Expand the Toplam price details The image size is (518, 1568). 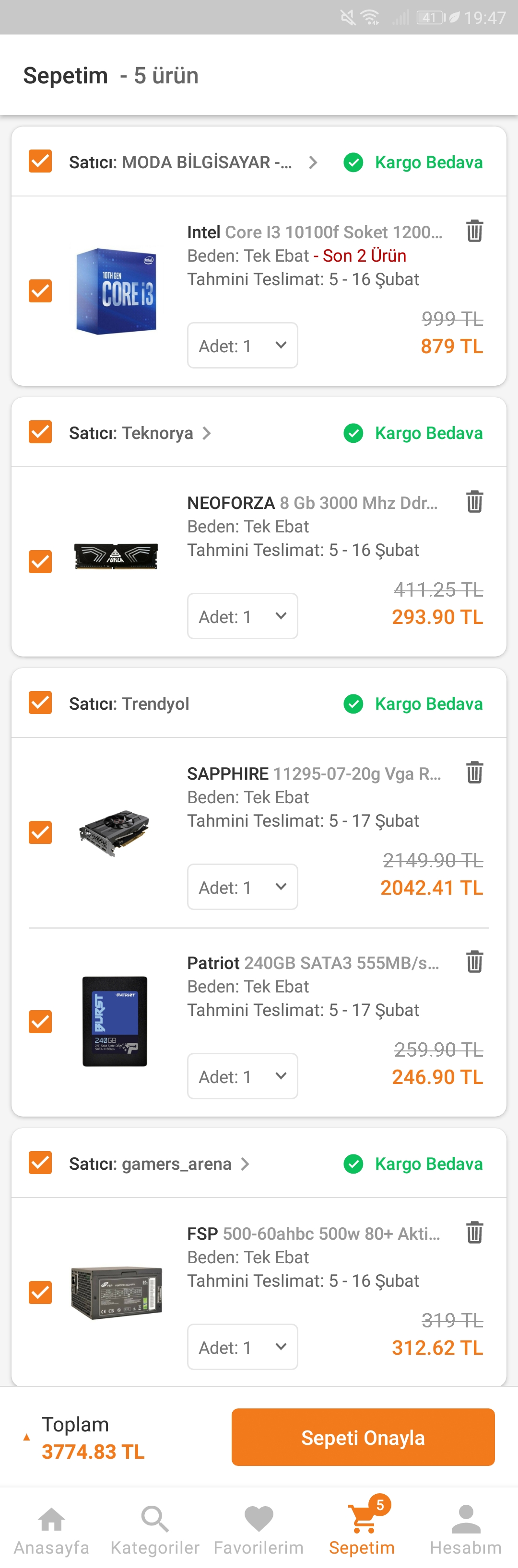click(x=27, y=1438)
